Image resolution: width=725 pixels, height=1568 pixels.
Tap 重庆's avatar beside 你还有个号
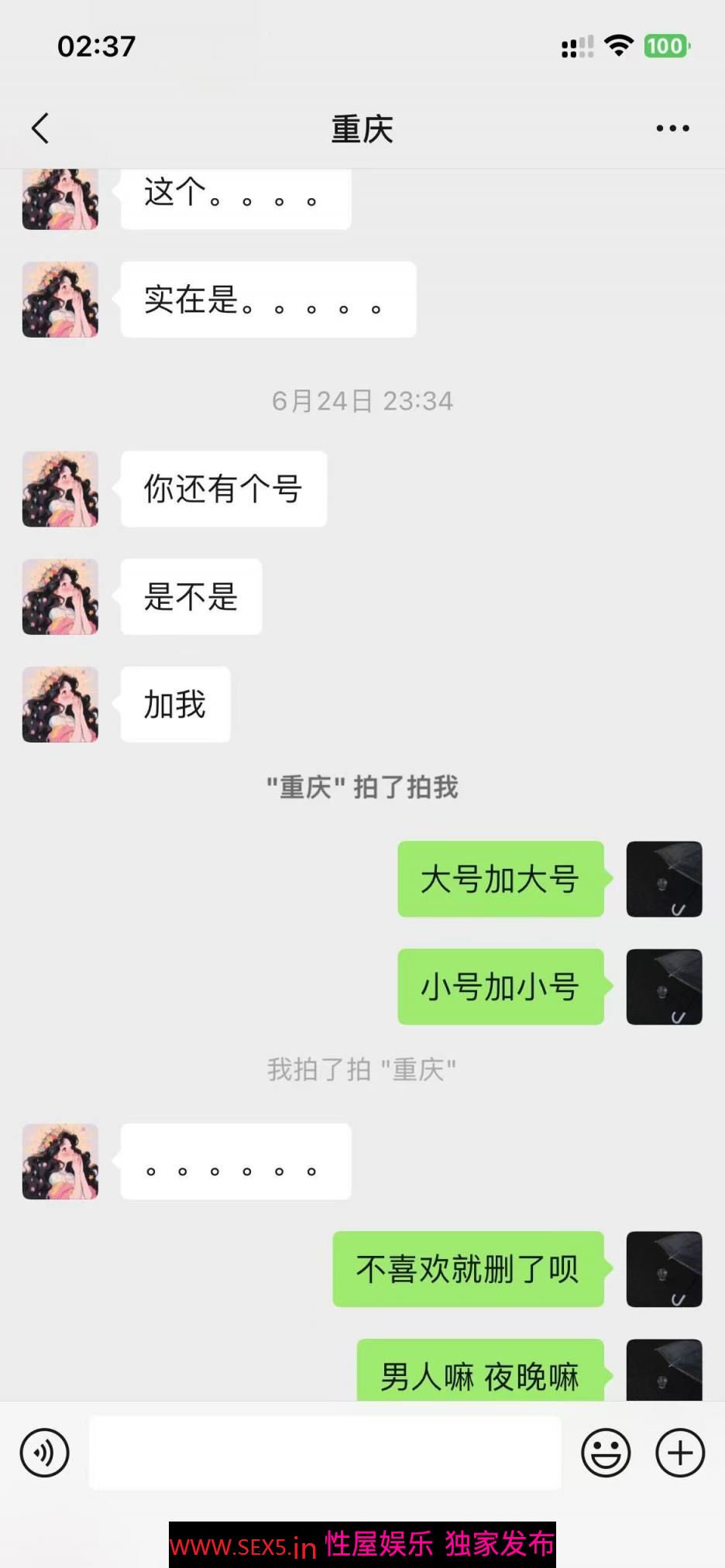click(x=60, y=489)
